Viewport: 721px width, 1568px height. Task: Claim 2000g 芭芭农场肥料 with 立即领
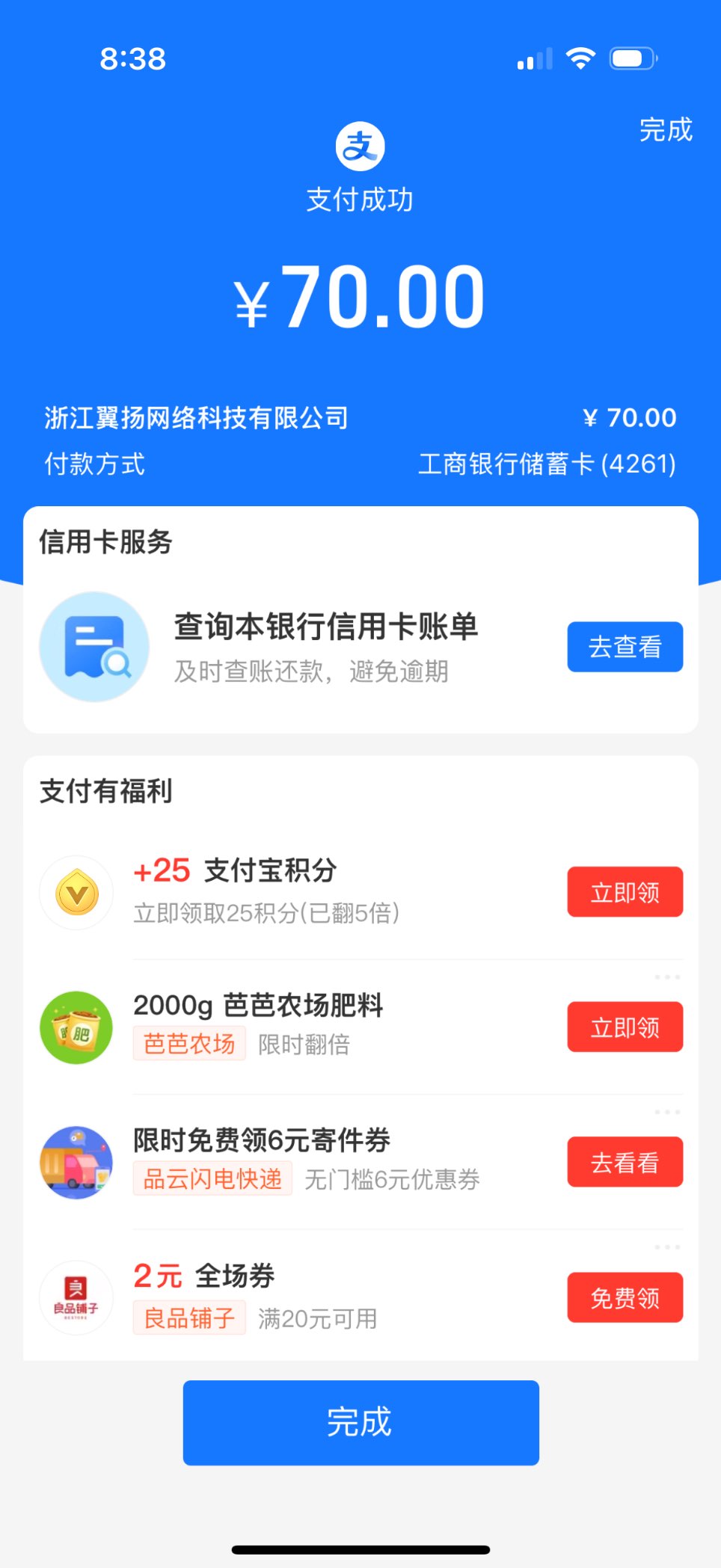(x=625, y=1027)
